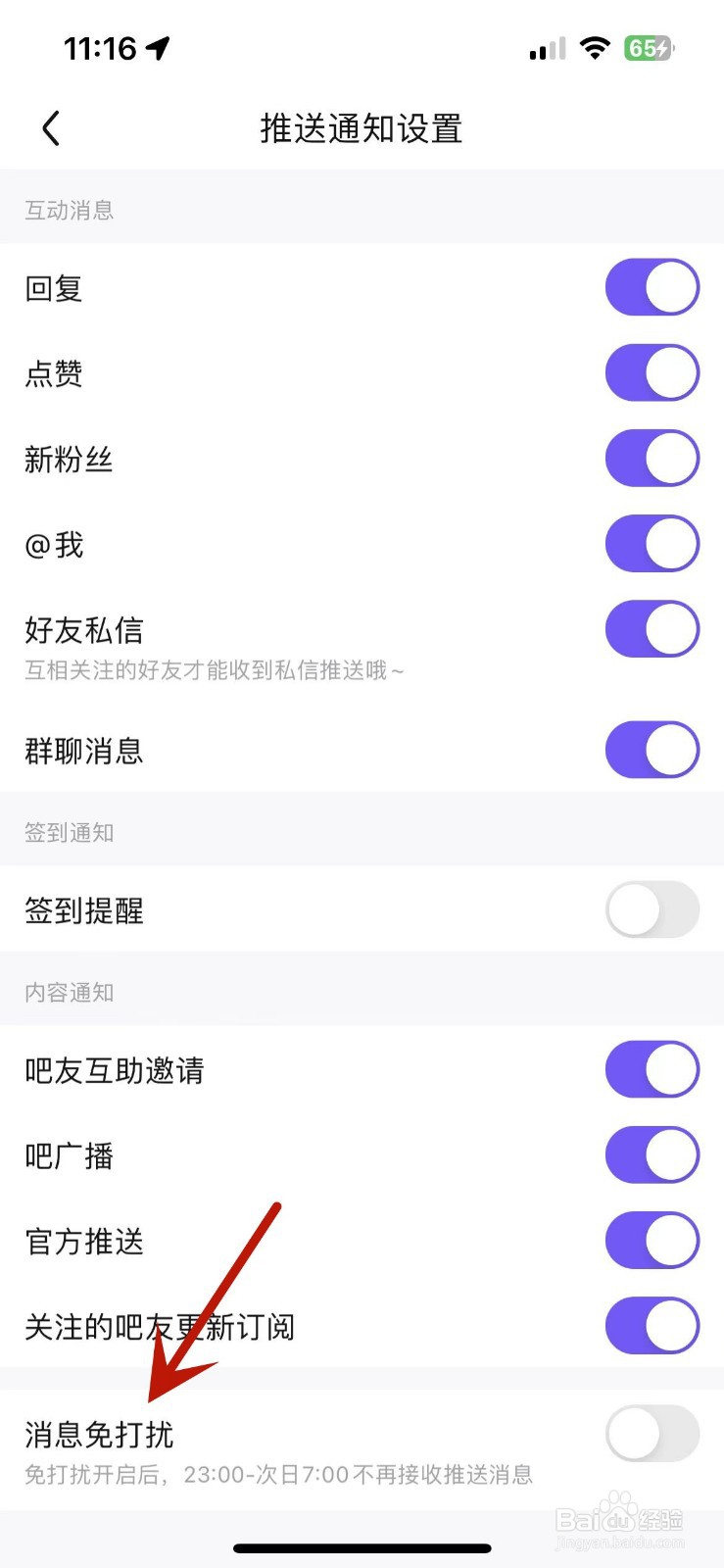The width and height of the screenshot is (724, 1568).
Task: Disable 吧广播 notifications
Action: (x=652, y=1154)
